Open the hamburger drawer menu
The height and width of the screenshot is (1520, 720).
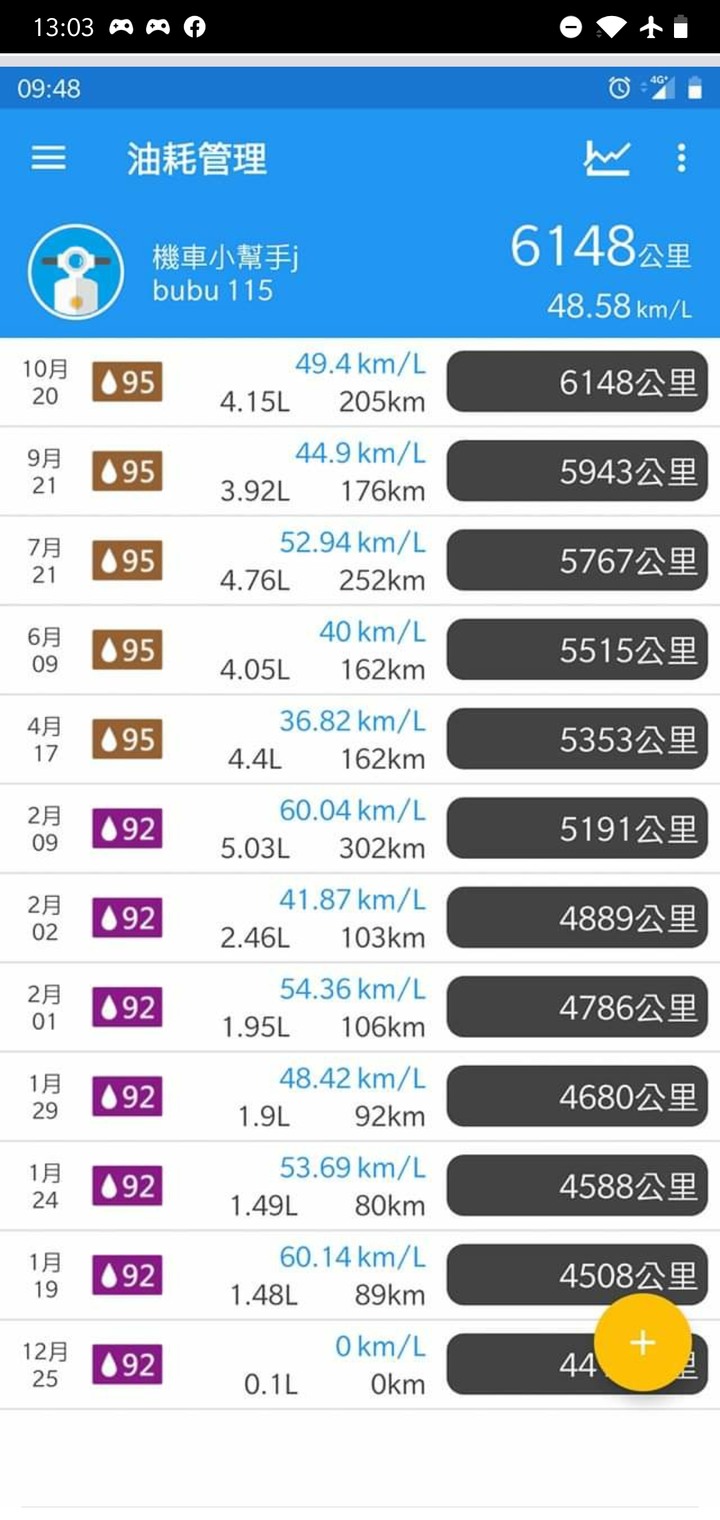48,158
